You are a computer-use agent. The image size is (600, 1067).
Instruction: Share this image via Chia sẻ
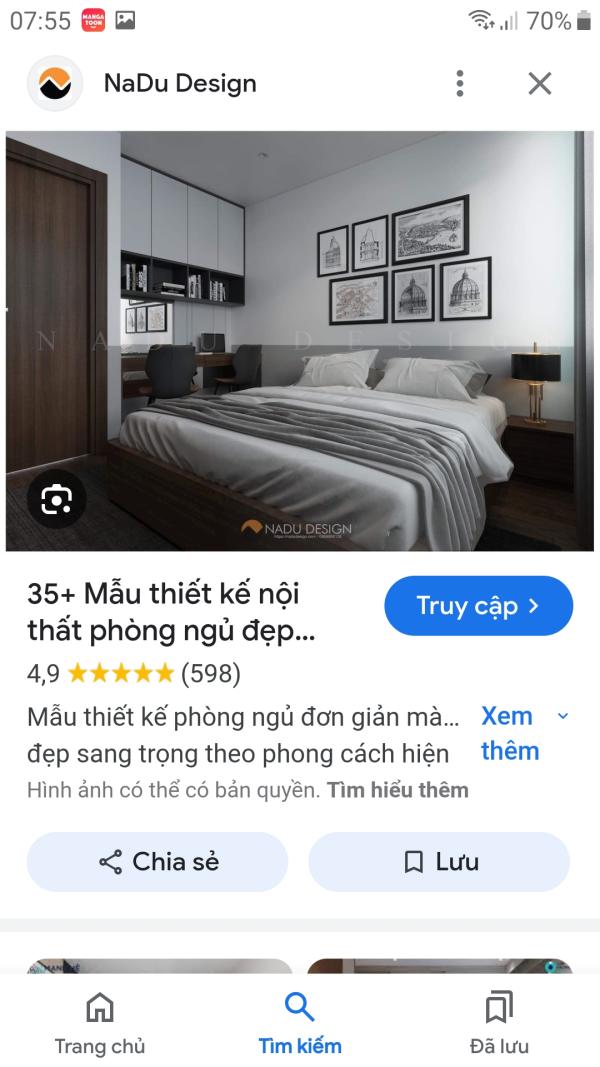click(157, 862)
